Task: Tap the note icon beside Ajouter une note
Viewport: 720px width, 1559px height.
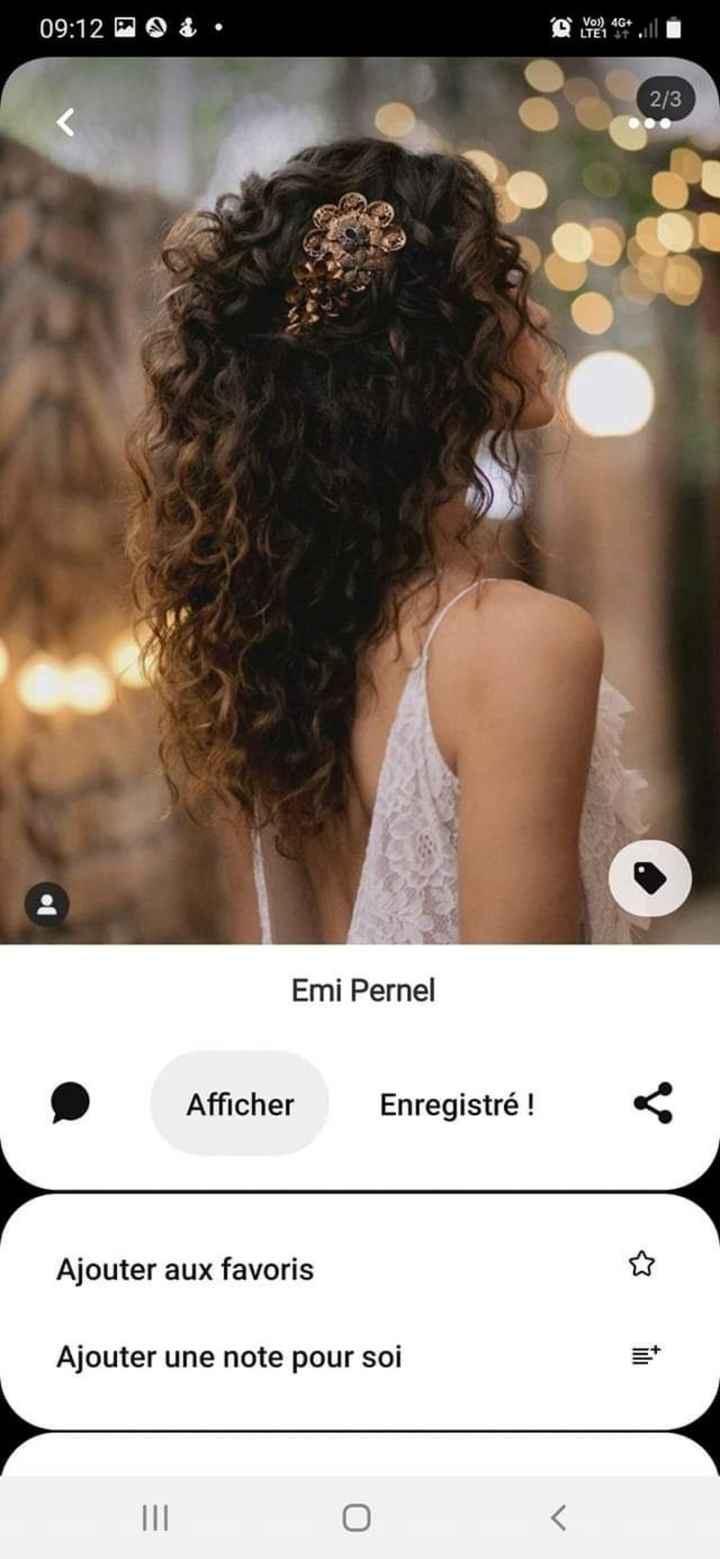Action: coord(646,1354)
